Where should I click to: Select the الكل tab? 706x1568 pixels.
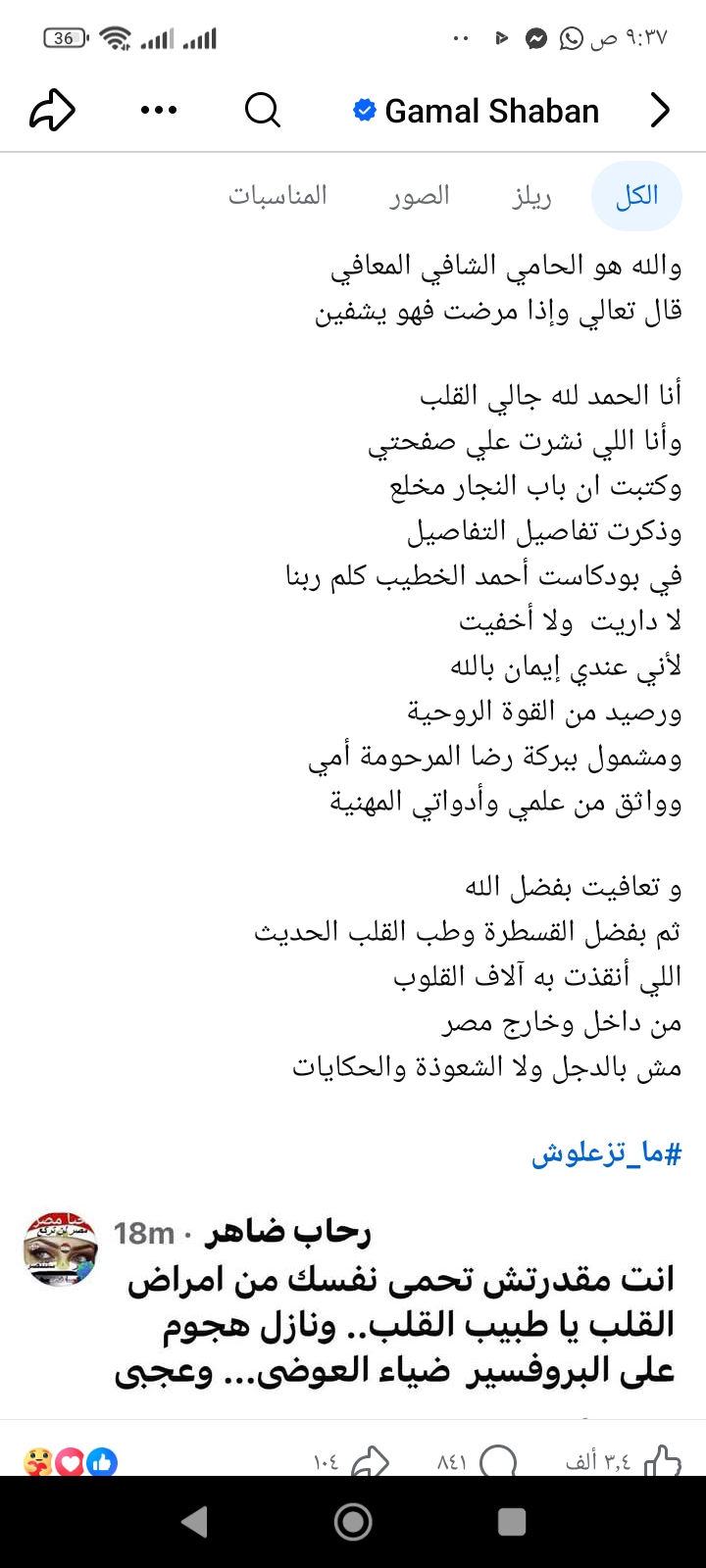click(x=636, y=196)
